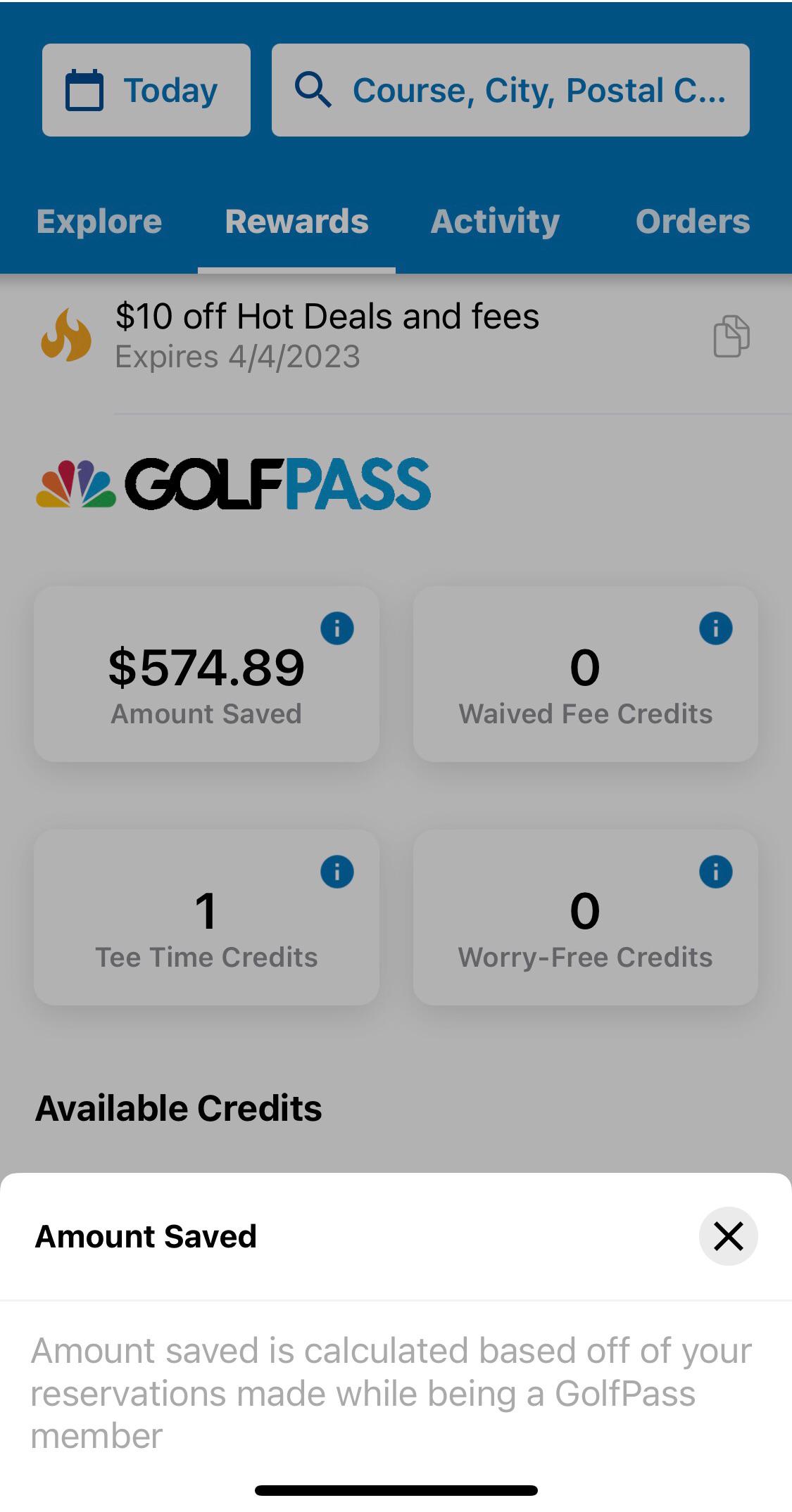View info about Tee Time Credits

[x=337, y=871]
